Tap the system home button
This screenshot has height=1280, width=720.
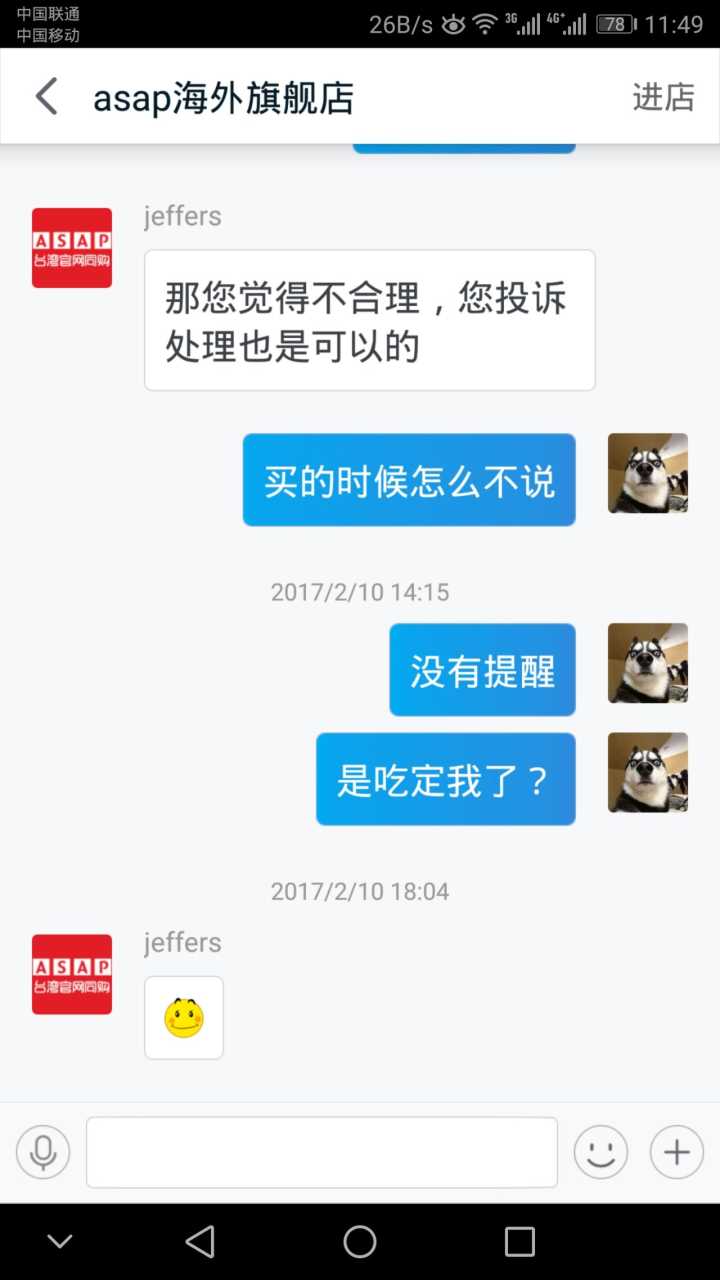tap(360, 1242)
